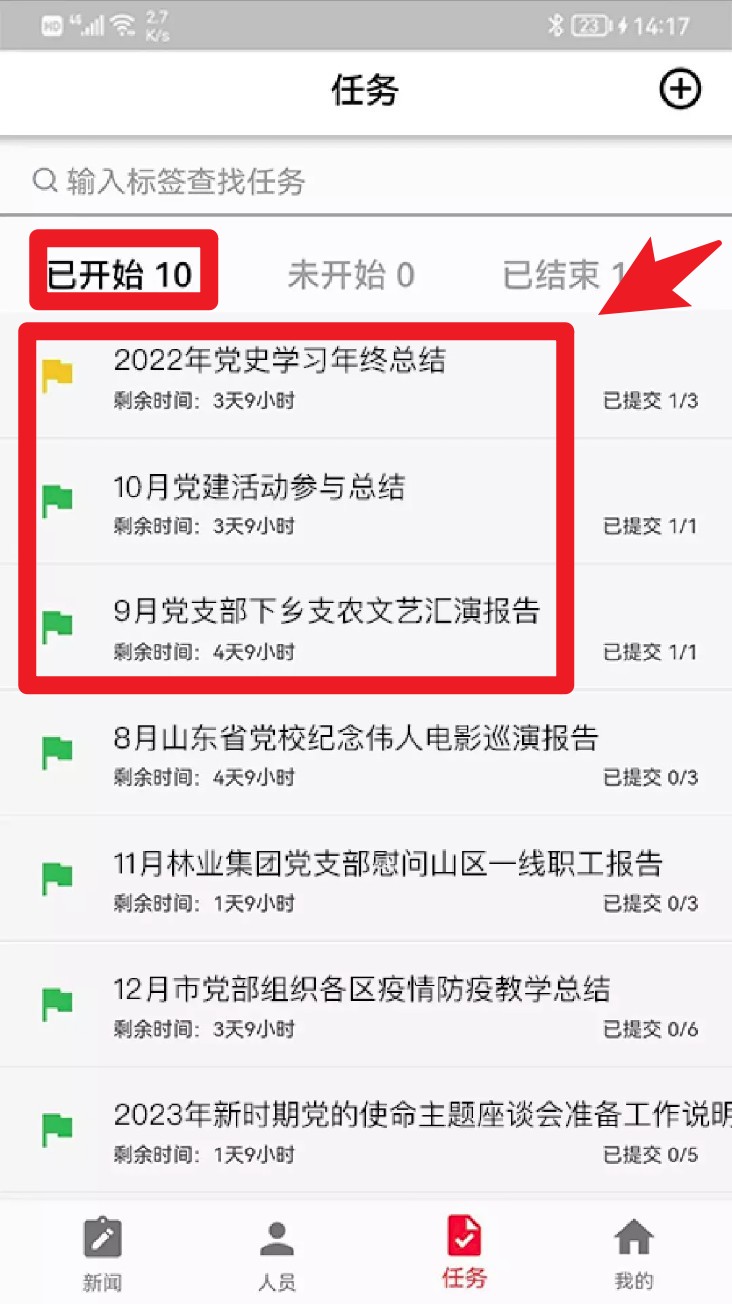Select the 已开始 tab

point(120,274)
